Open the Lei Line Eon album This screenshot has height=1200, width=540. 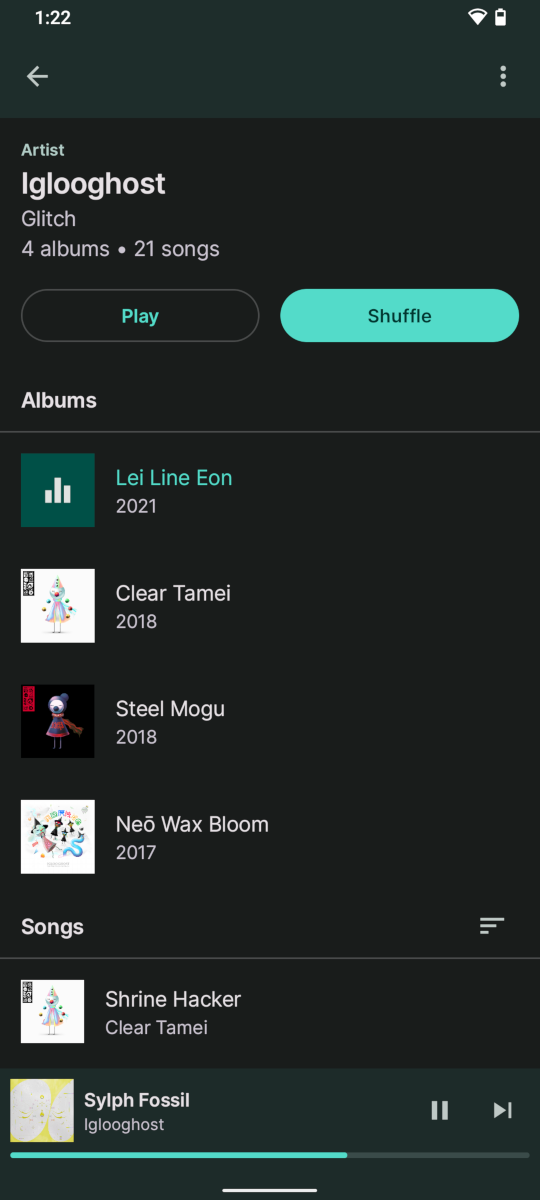coord(270,490)
